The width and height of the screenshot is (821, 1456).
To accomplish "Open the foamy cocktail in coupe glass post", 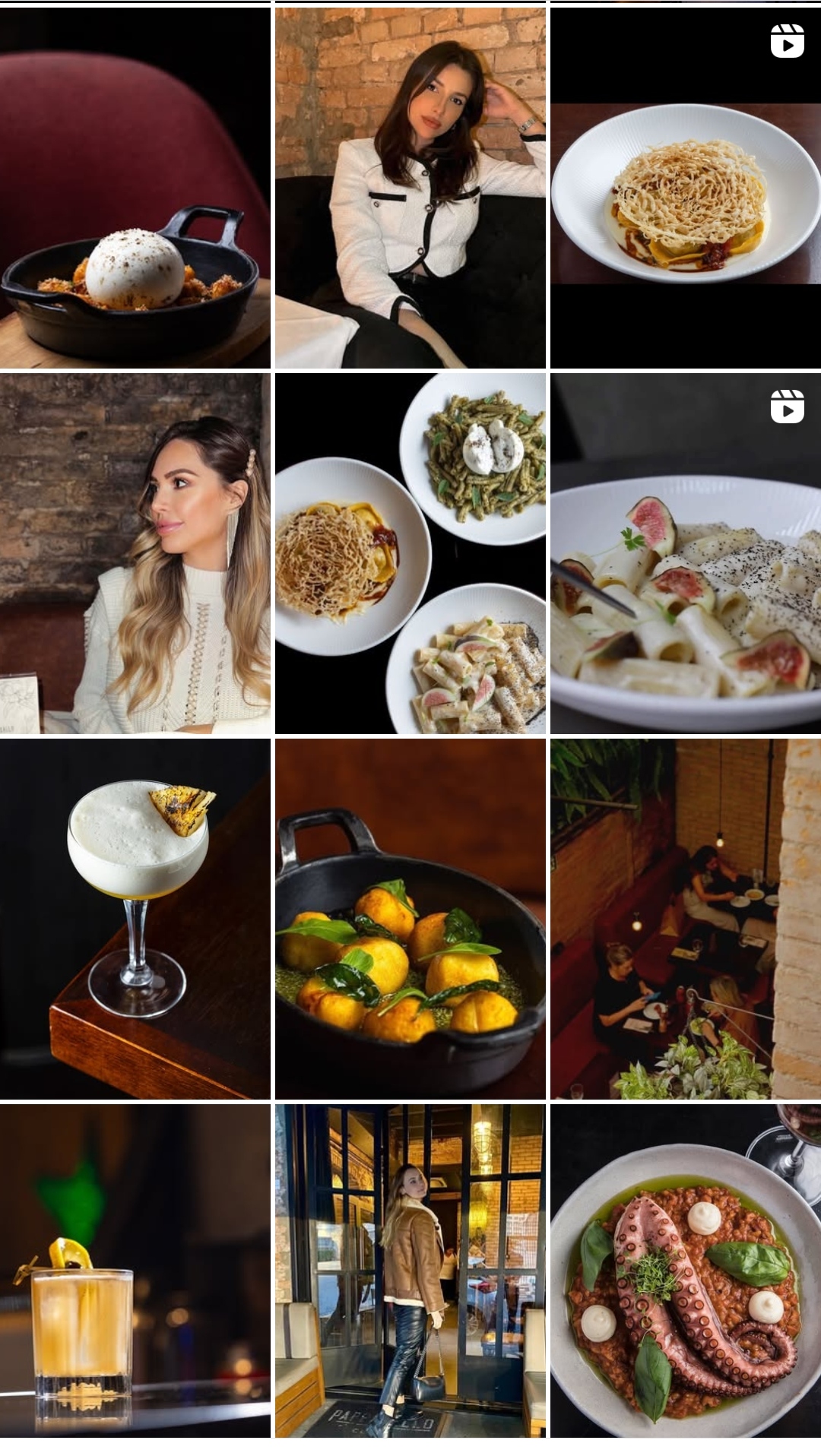I will (135, 919).
